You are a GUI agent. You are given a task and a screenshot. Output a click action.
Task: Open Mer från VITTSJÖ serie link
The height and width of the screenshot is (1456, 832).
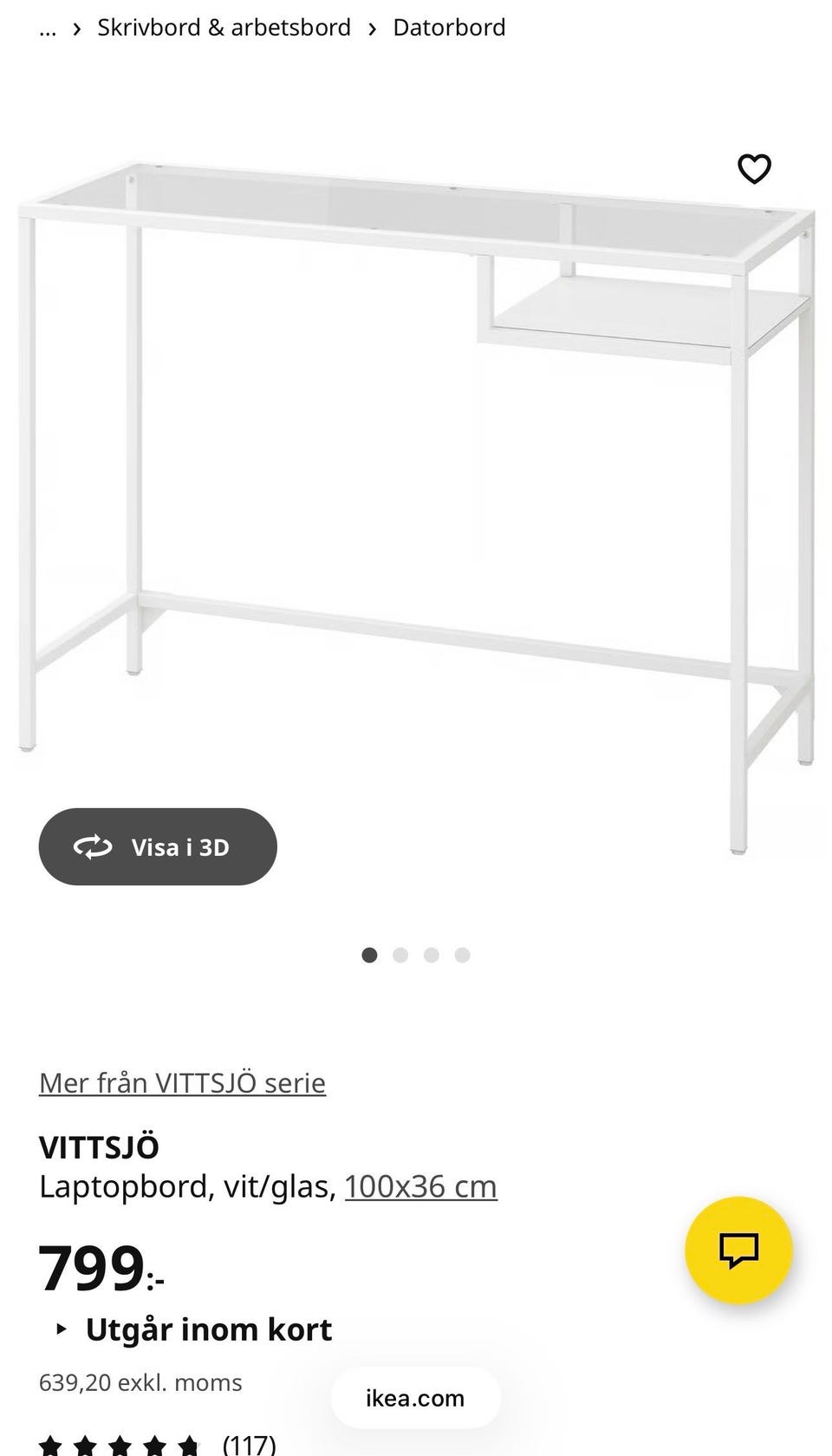(x=182, y=1083)
